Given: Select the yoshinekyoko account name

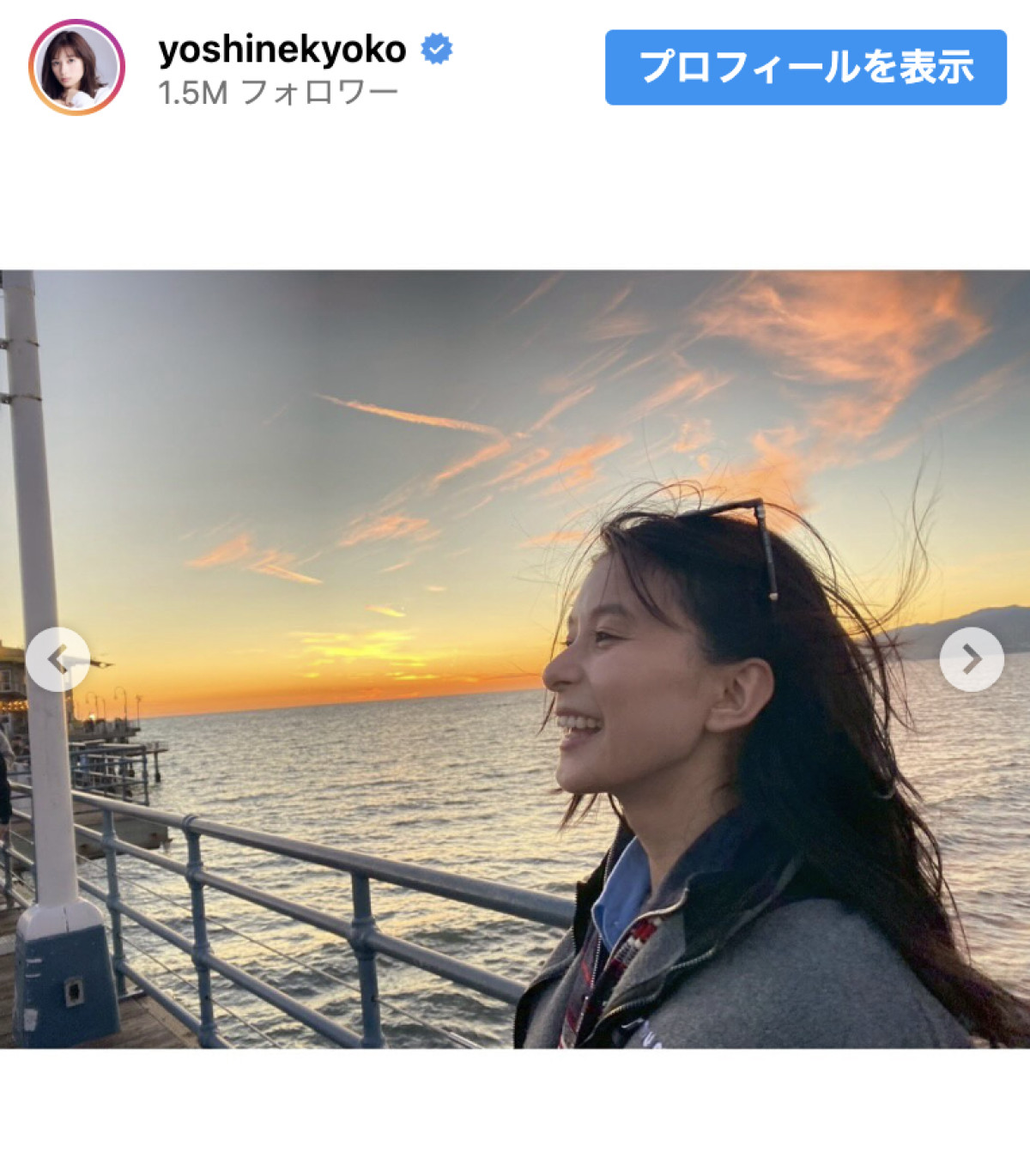Looking at the screenshot, I should pyautogui.click(x=283, y=49).
